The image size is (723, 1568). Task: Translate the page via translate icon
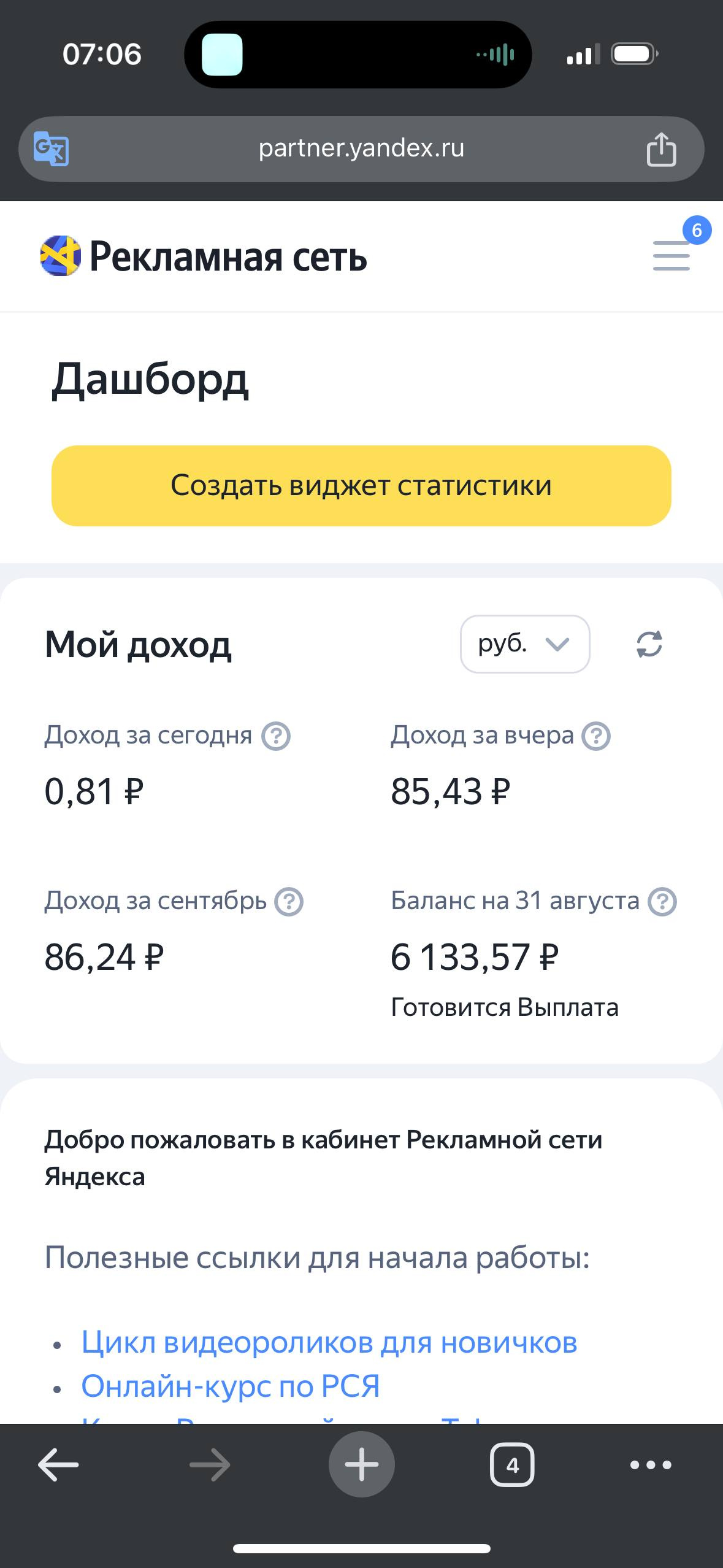51,148
